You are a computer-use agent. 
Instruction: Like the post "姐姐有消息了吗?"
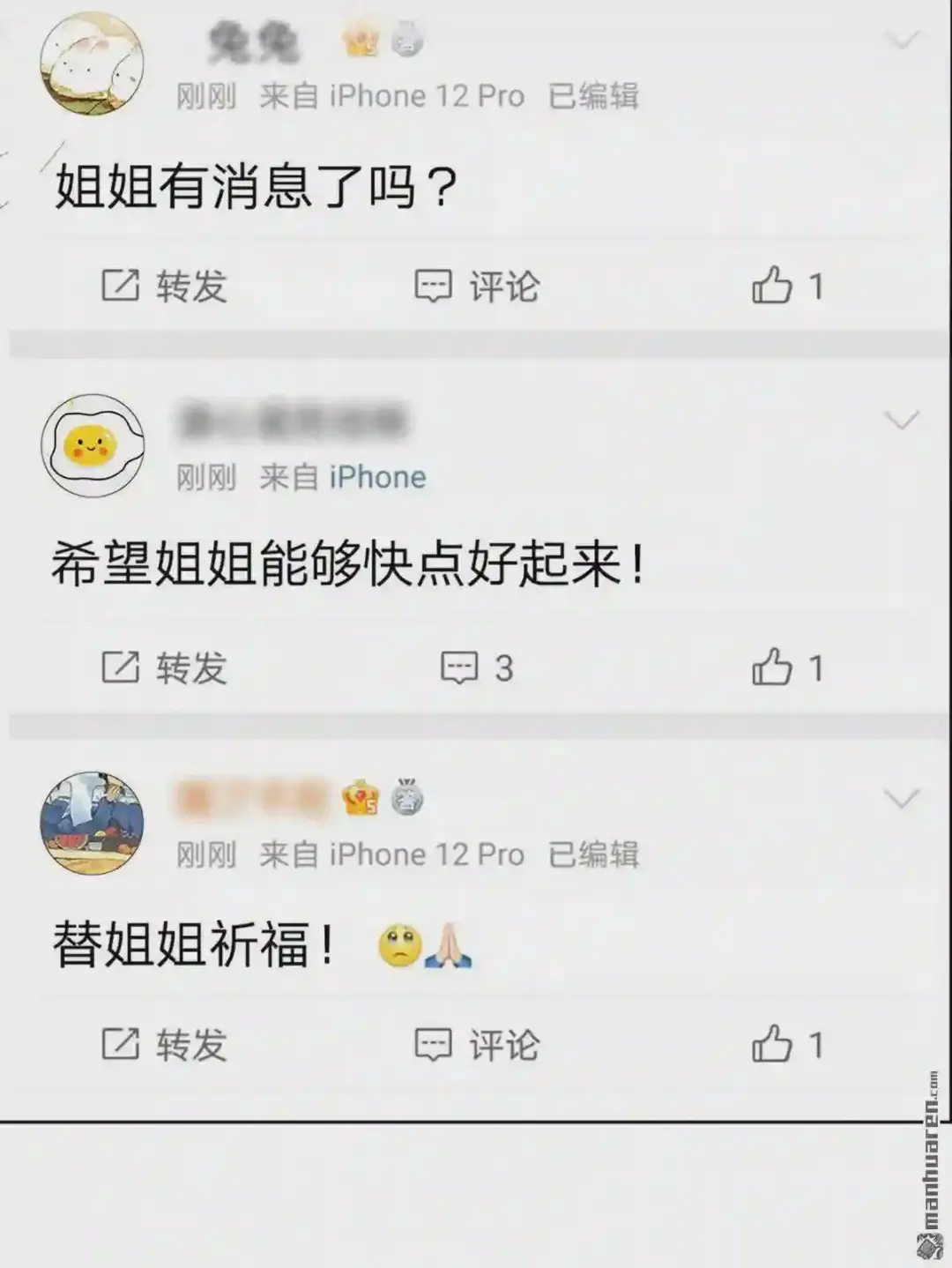[787, 286]
